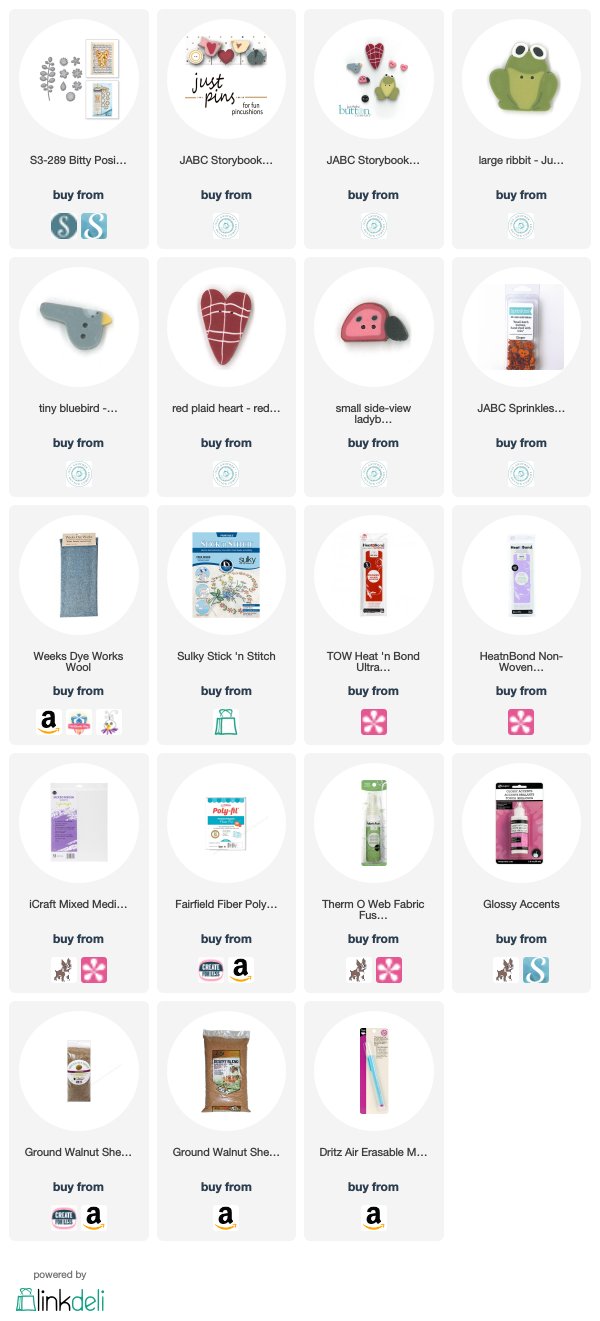Open the JABC Sprinkles product card
The image size is (600, 1321).
[521, 377]
